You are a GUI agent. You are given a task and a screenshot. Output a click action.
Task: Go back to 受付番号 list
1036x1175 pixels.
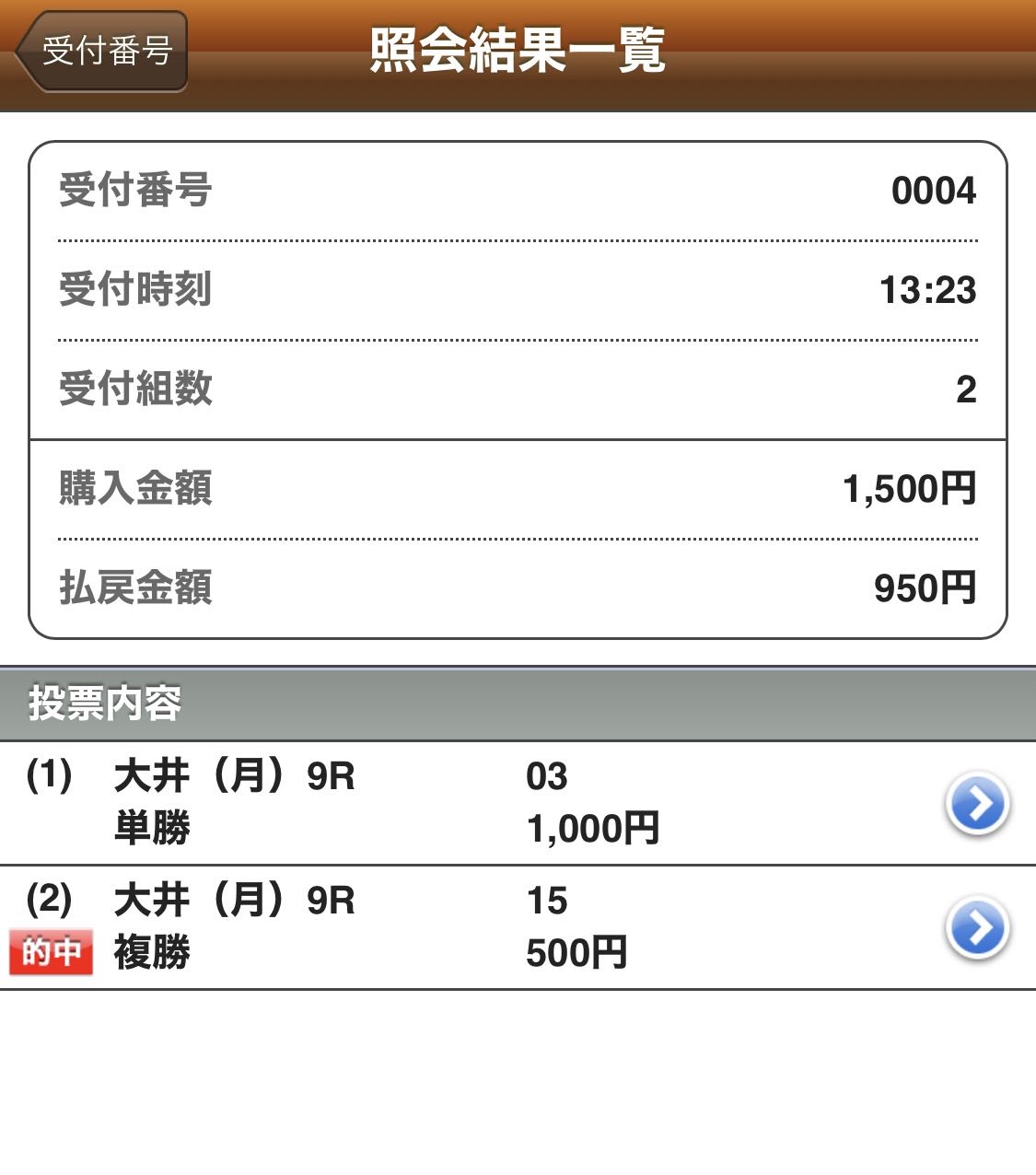coord(103,51)
